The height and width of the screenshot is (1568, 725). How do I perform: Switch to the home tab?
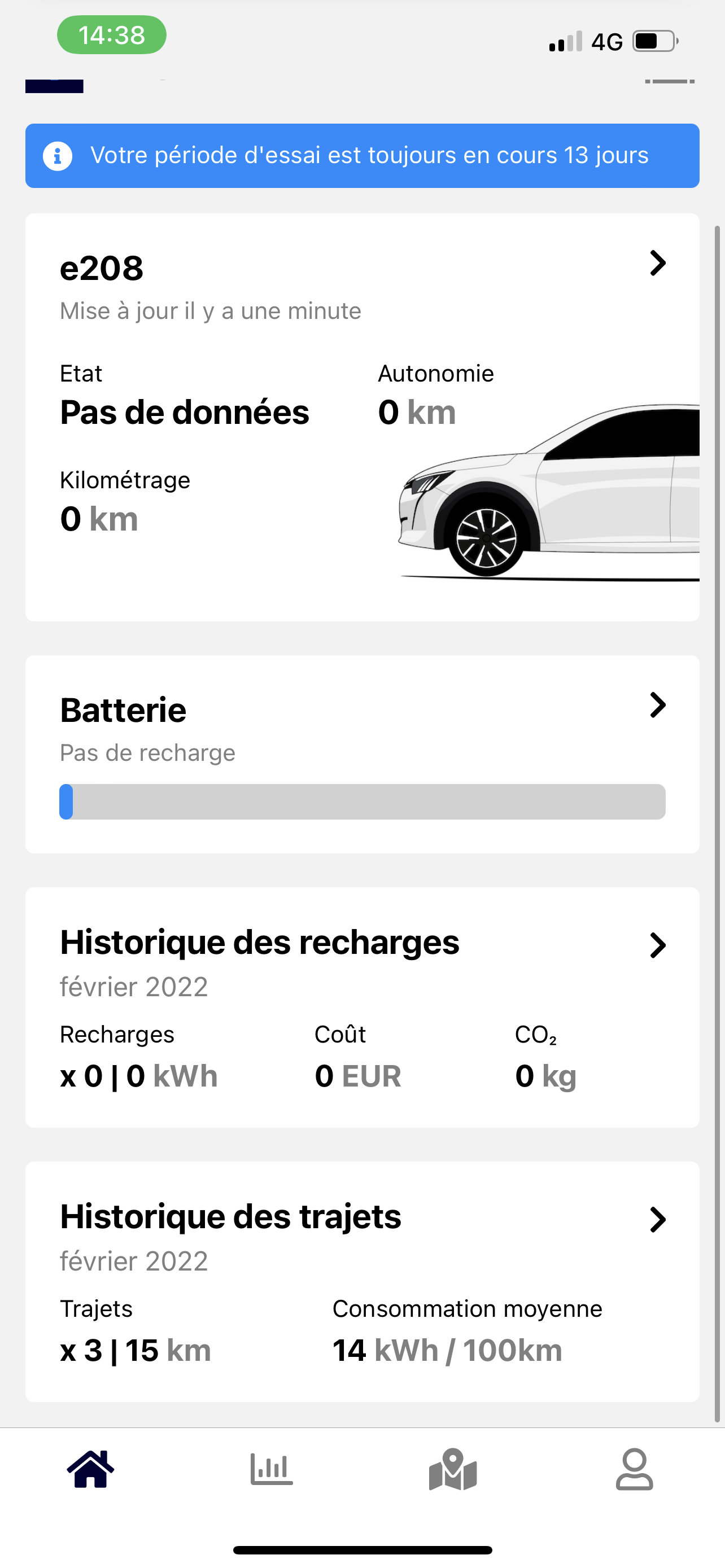click(x=91, y=1469)
